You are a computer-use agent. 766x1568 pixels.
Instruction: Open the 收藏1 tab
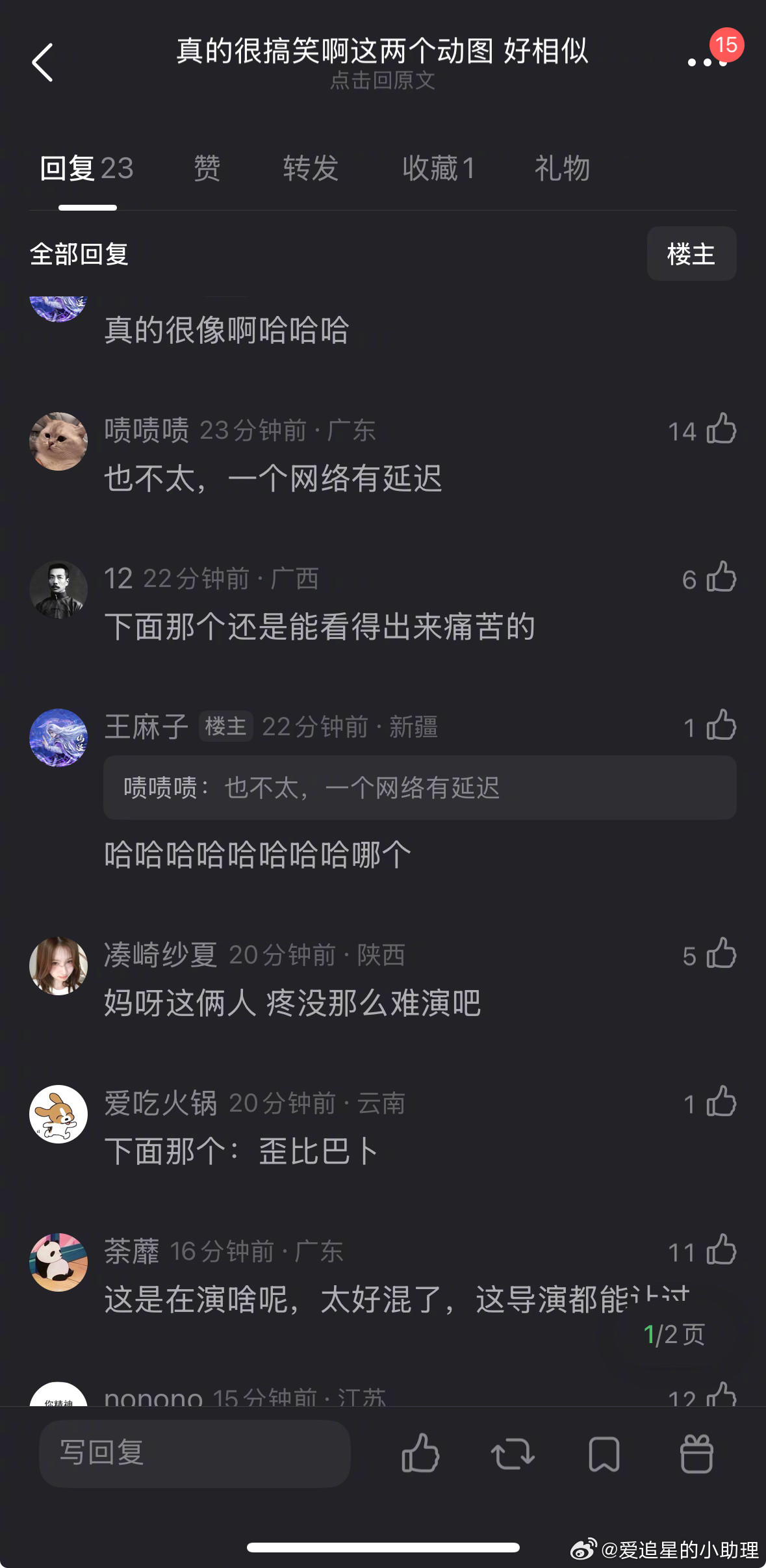438,168
